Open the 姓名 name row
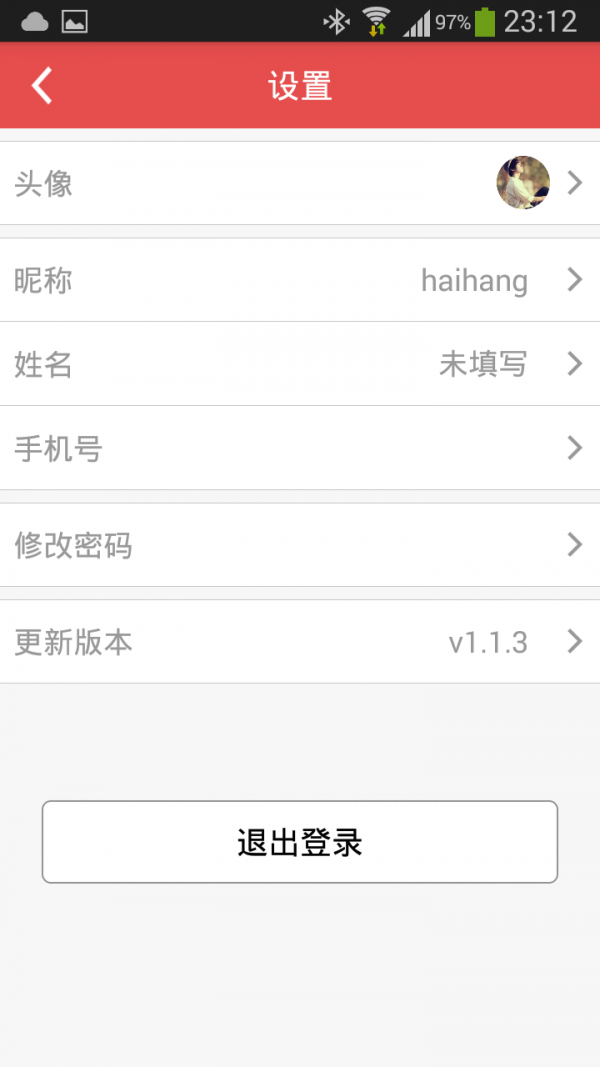The width and height of the screenshot is (600, 1067). (x=300, y=364)
